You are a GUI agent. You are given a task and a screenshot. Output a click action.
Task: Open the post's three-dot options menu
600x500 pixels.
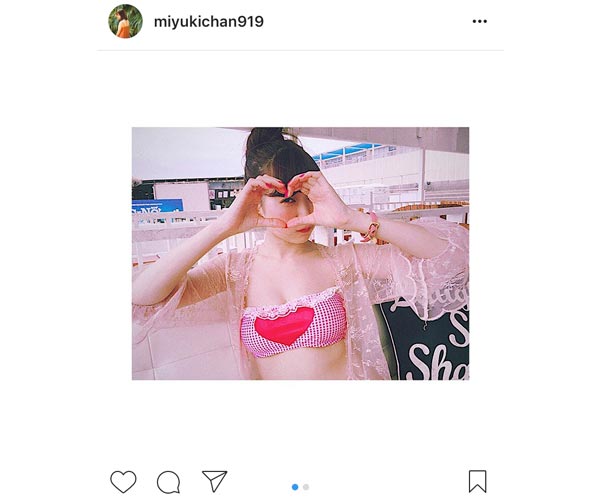(x=480, y=21)
